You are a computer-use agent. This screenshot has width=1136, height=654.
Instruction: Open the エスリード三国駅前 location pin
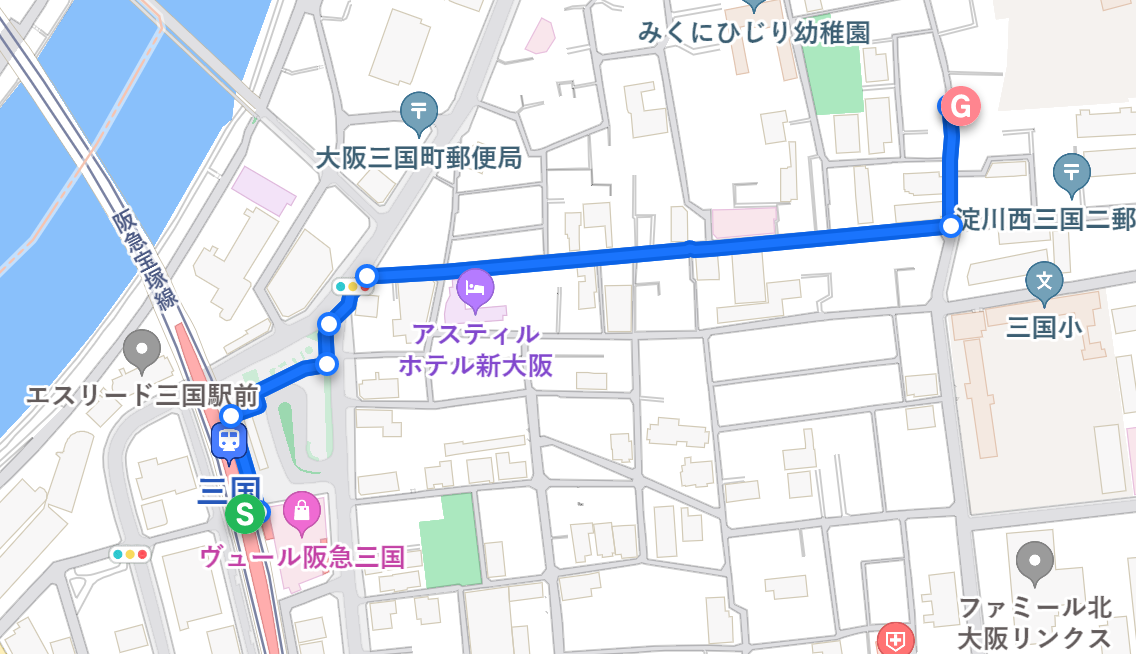click(x=142, y=350)
